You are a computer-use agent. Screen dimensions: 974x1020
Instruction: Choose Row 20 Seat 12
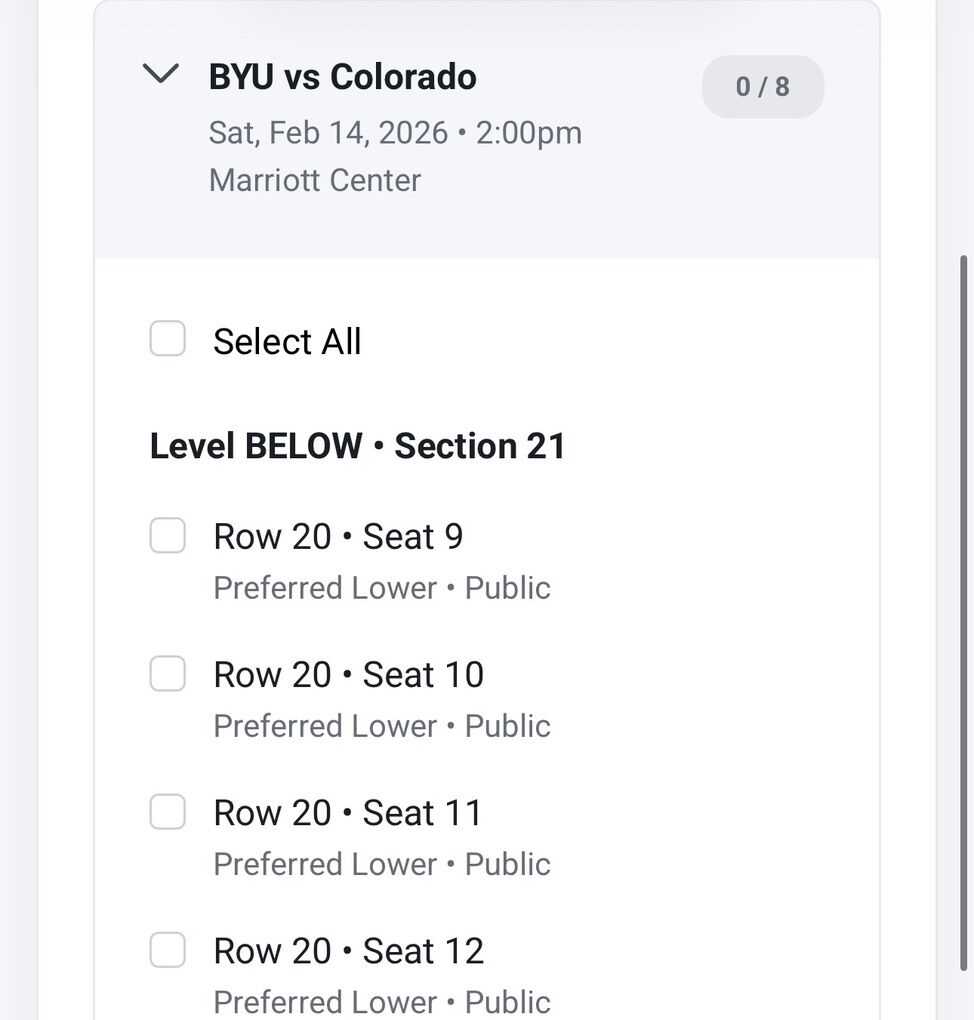167,950
